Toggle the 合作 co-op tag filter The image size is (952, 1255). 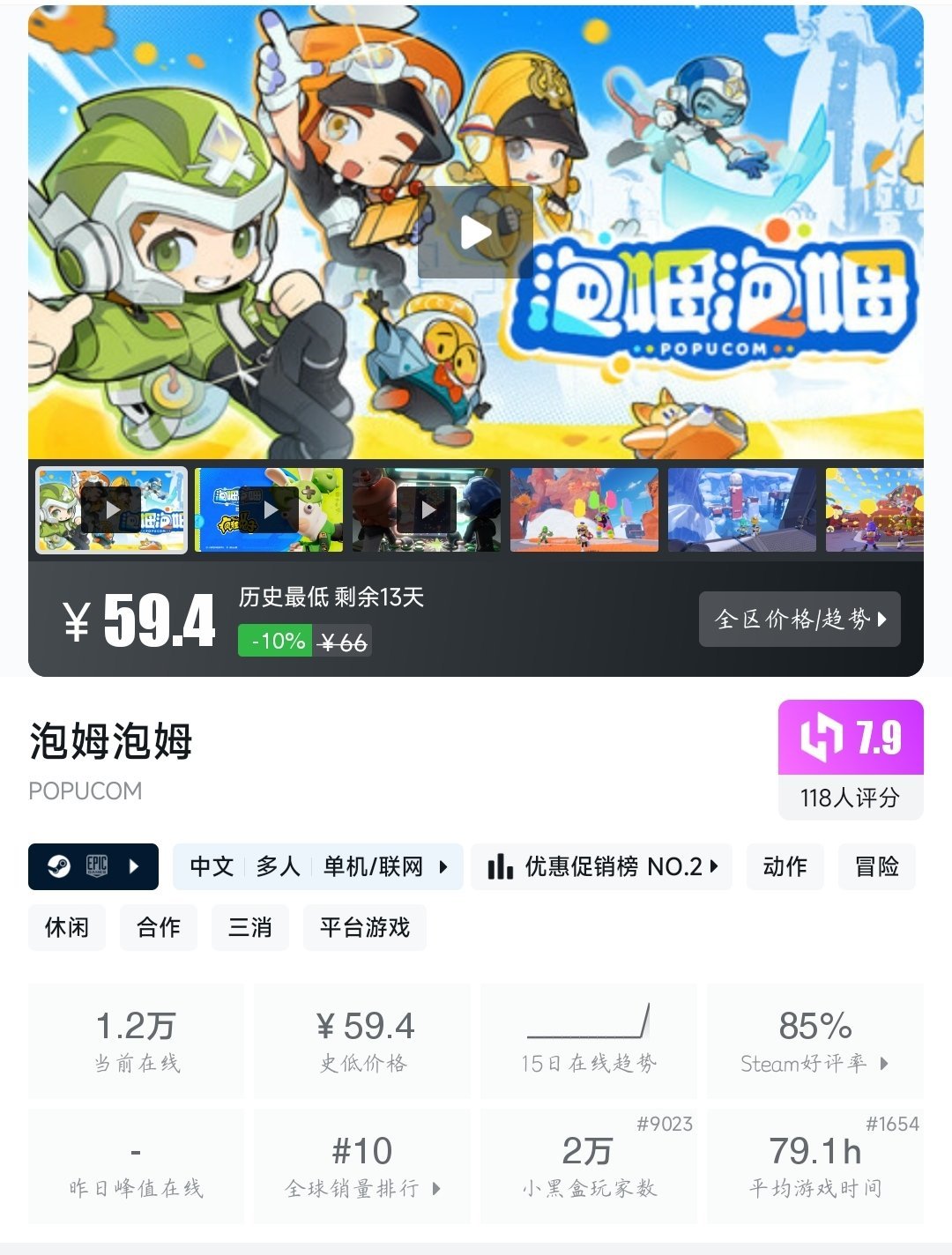click(158, 927)
